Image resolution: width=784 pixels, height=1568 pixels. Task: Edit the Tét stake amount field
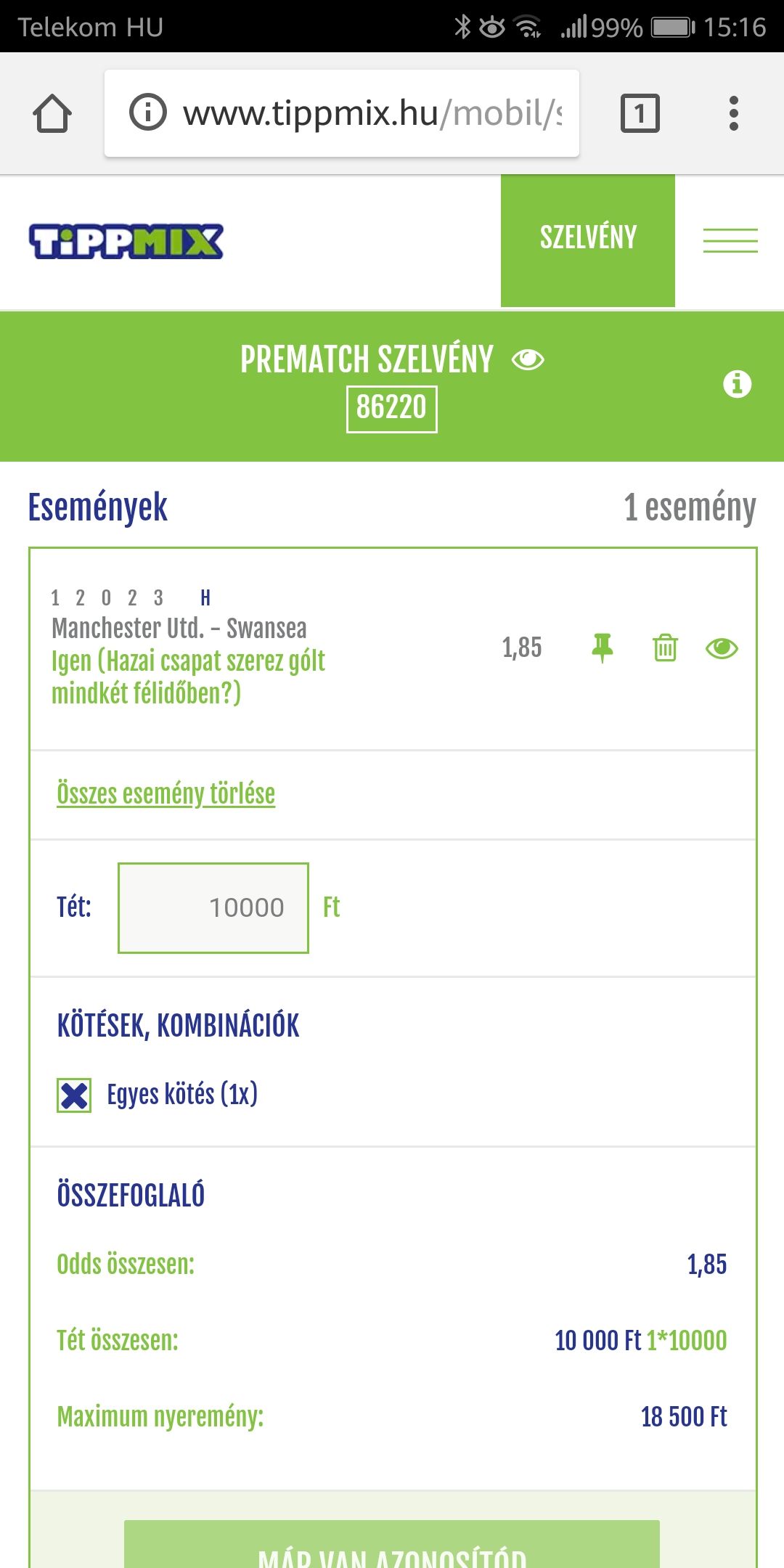(213, 907)
